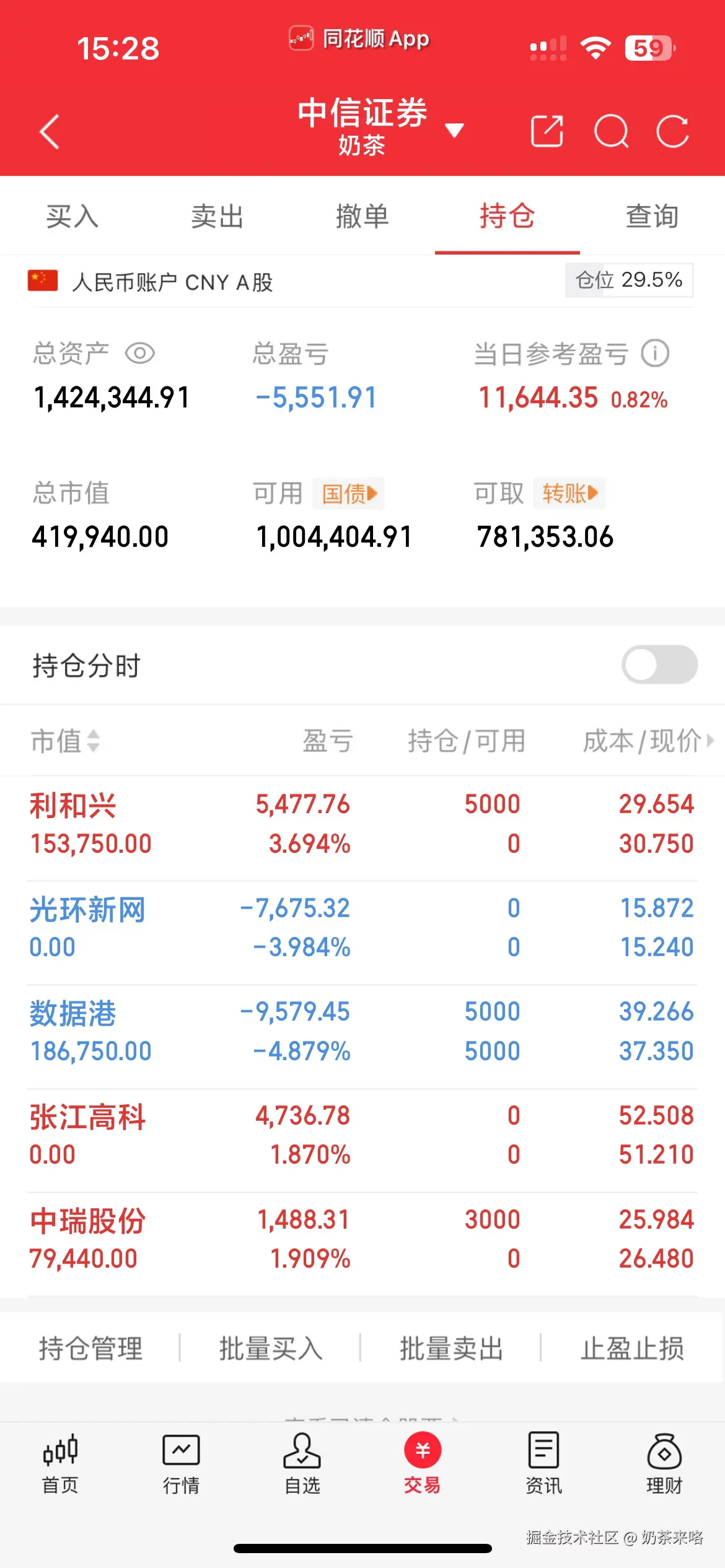This screenshot has height=1568, width=725.
Task: Tap the 止盈止损 button
Action: 633,1344
